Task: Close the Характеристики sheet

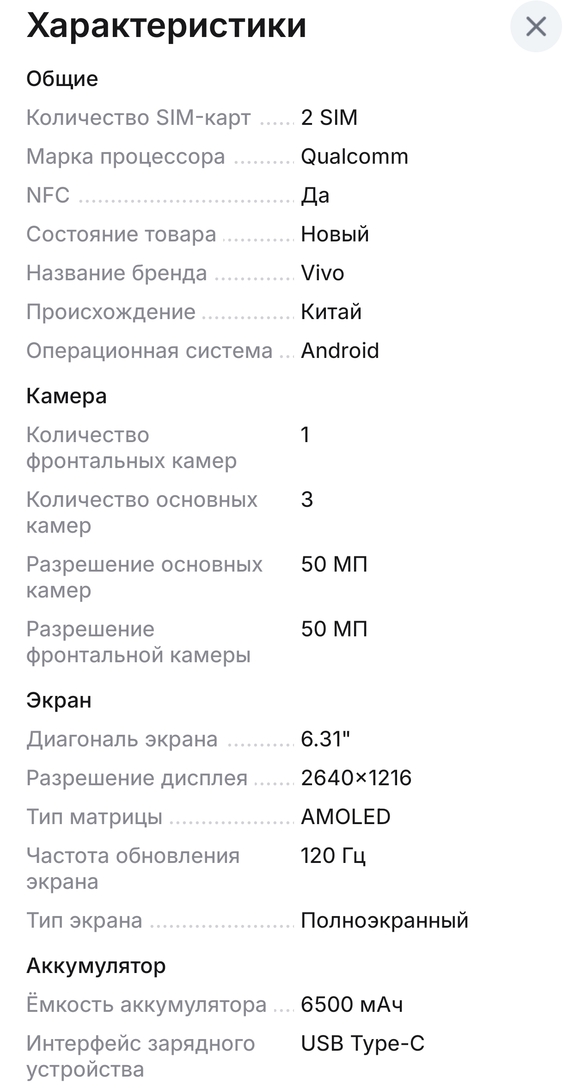Action: tap(536, 26)
